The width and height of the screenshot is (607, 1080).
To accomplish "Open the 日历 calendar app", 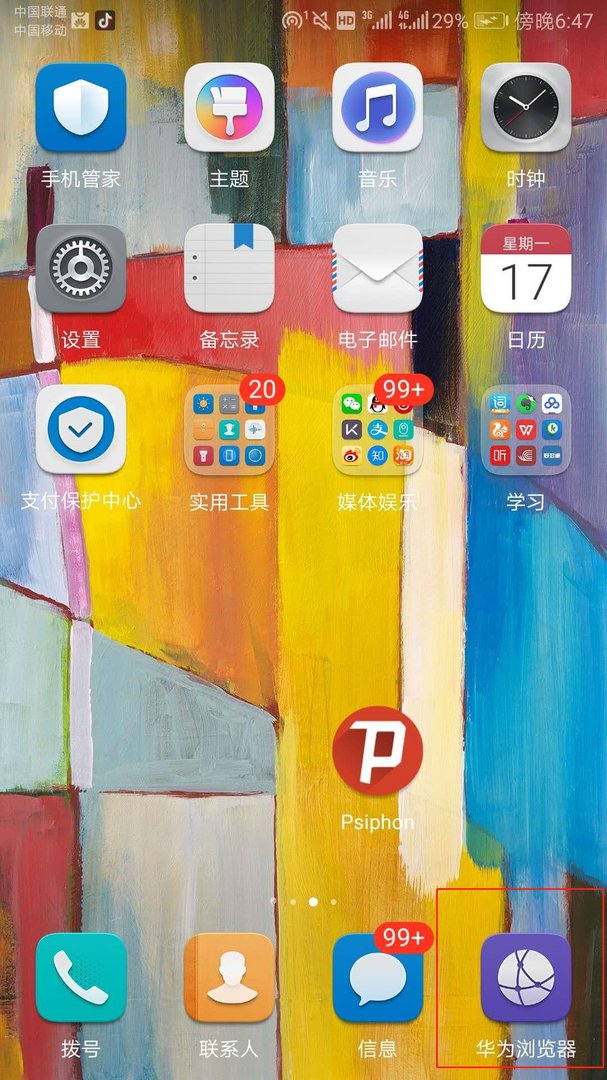I will click(x=526, y=268).
